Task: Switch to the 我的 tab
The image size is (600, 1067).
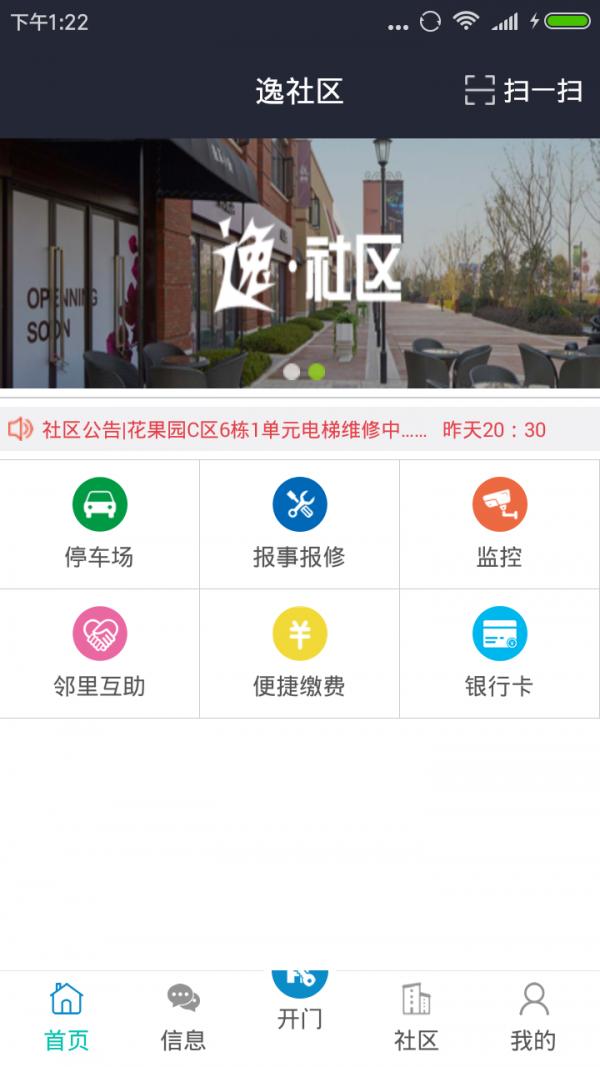Action: click(533, 1016)
